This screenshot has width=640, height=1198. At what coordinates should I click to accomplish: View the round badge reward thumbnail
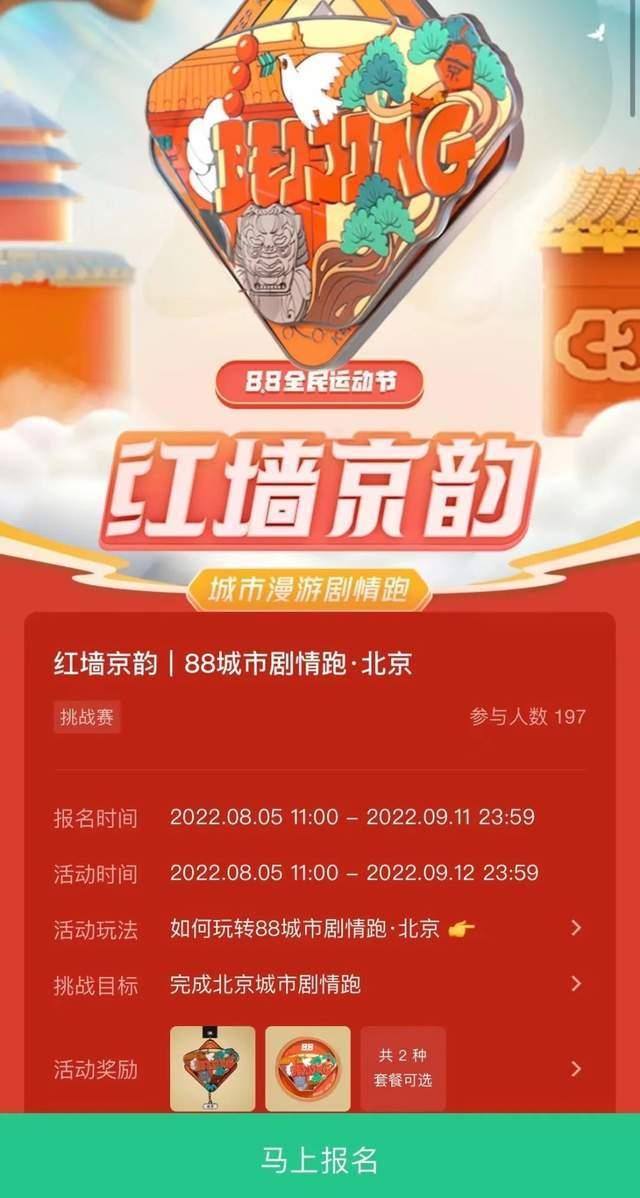tap(307, 1068)
